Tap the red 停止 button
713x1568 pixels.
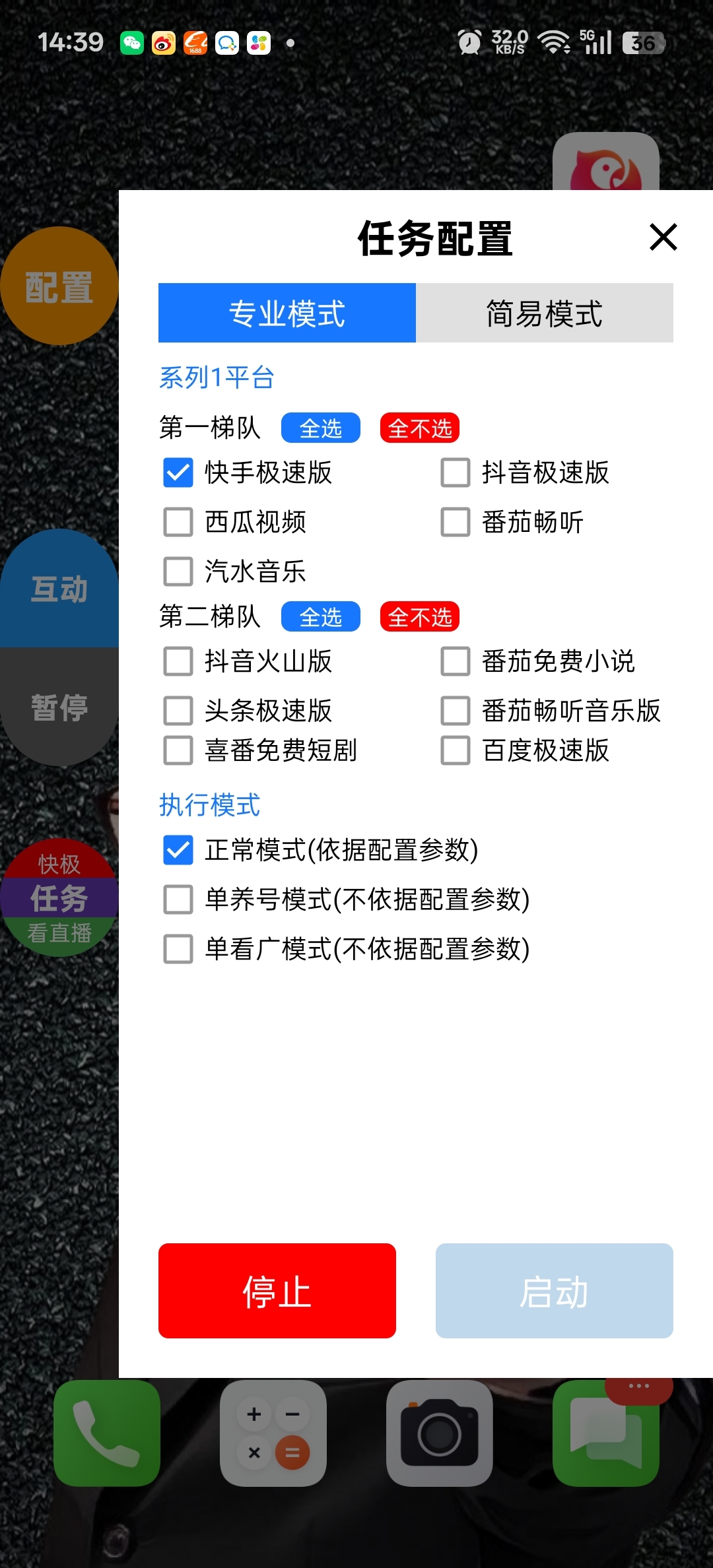coord(277,1291)
